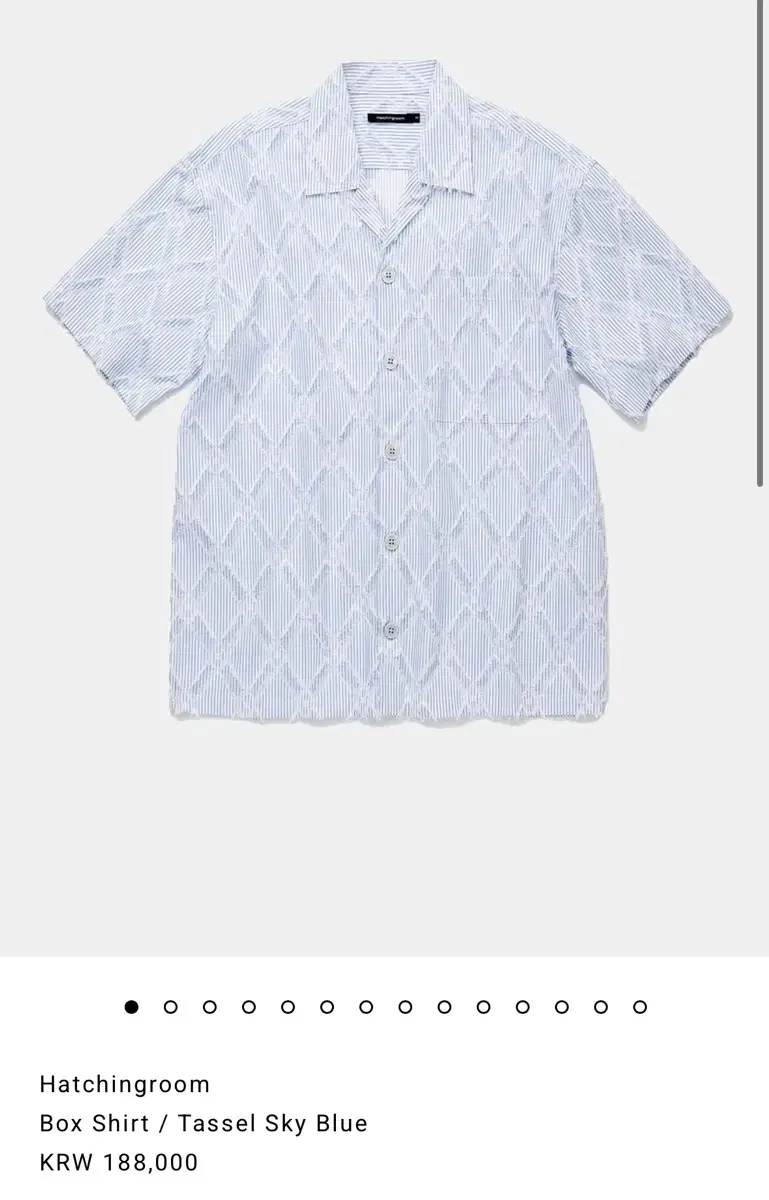Select the seventh image indicator dot
This screenshot has height=1200, width=769.
366,1007
